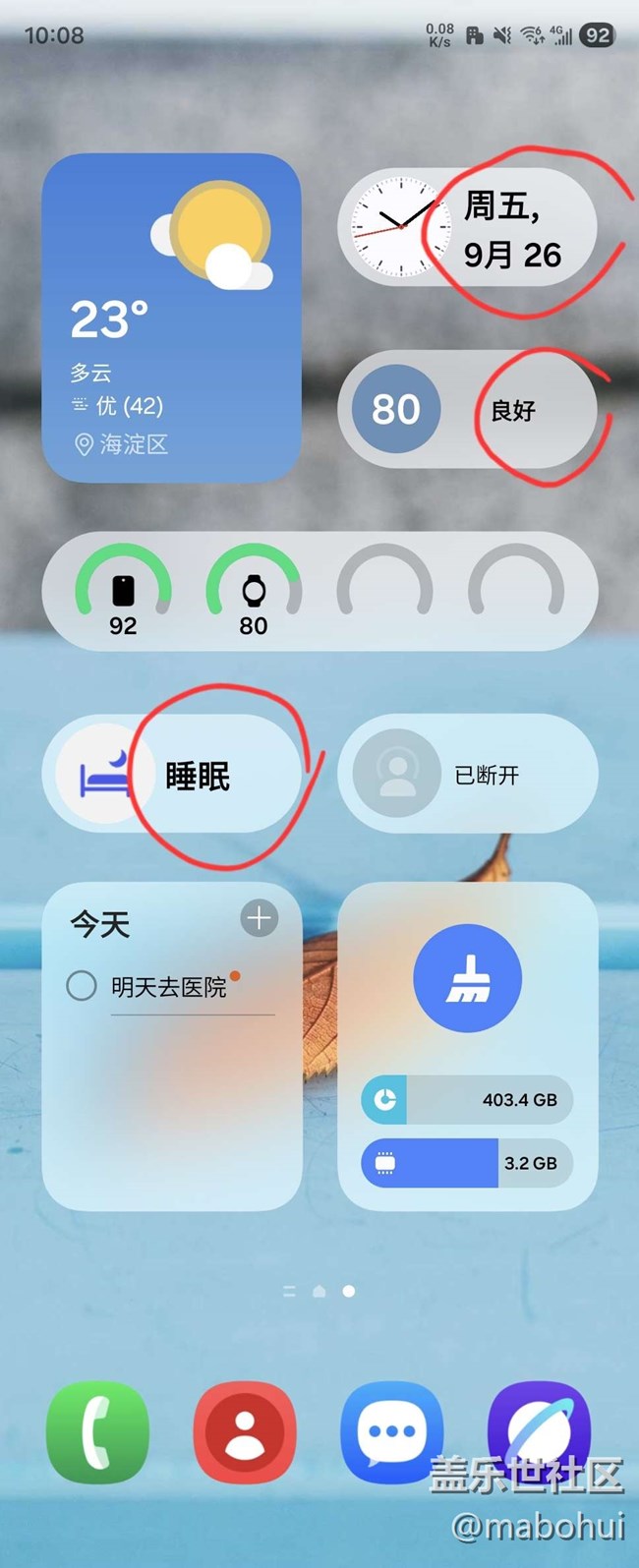Check off the 明天去医院 reminder

81,985
